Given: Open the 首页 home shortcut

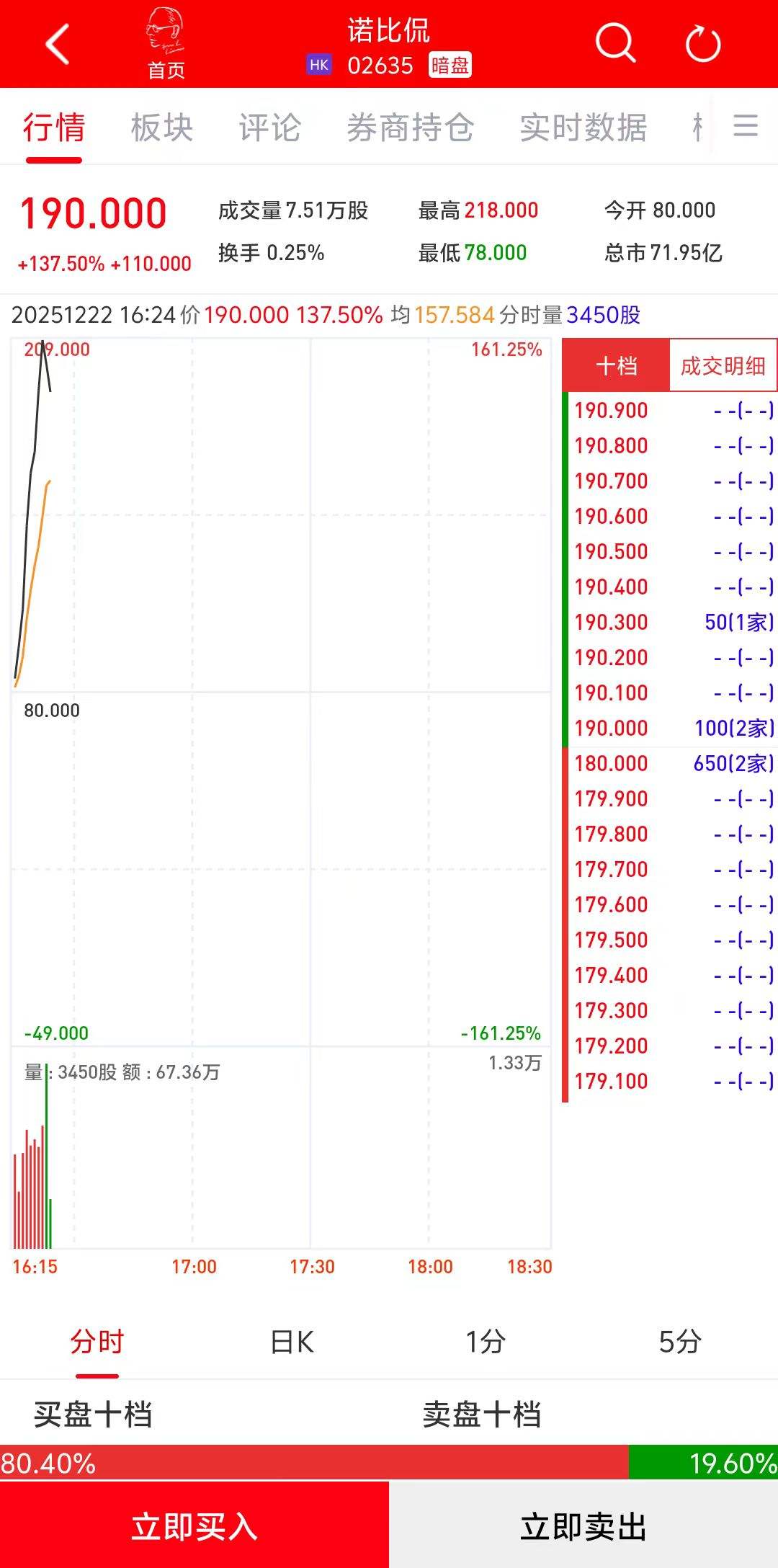Looking at the screenshot, I should 166,45.
